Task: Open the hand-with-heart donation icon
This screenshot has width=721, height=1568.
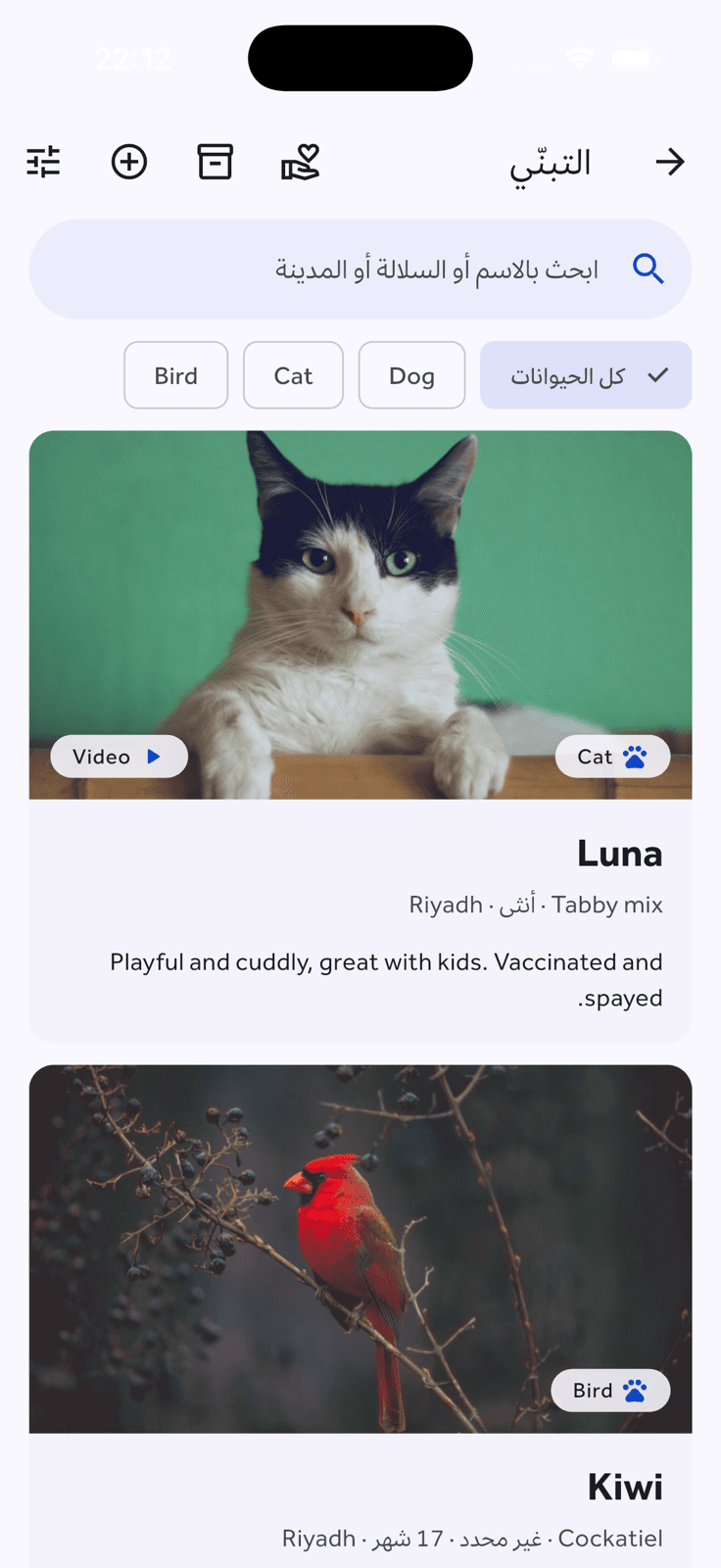Action: click(301, 162)
